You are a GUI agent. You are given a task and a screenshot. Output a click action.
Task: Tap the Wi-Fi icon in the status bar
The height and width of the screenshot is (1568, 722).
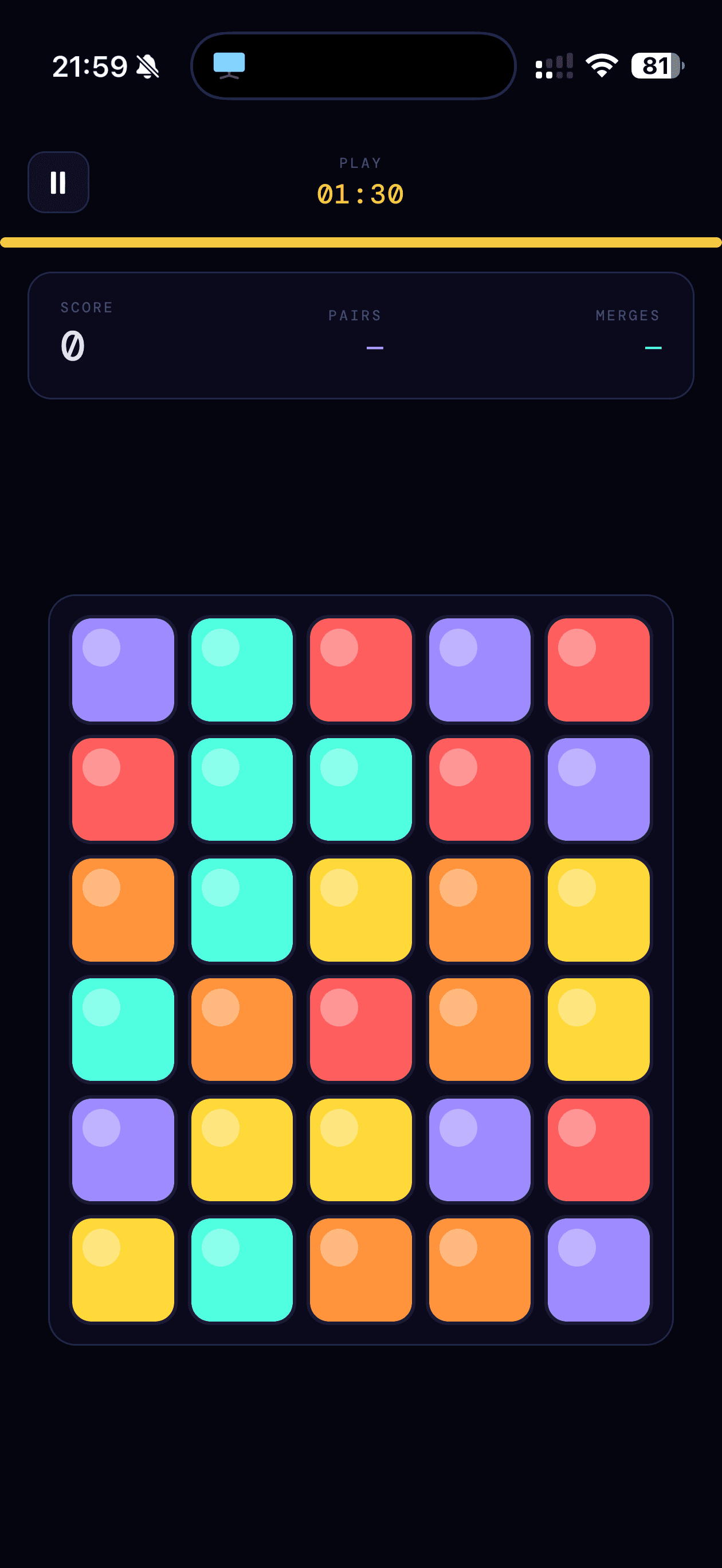(x=602, y=66)
